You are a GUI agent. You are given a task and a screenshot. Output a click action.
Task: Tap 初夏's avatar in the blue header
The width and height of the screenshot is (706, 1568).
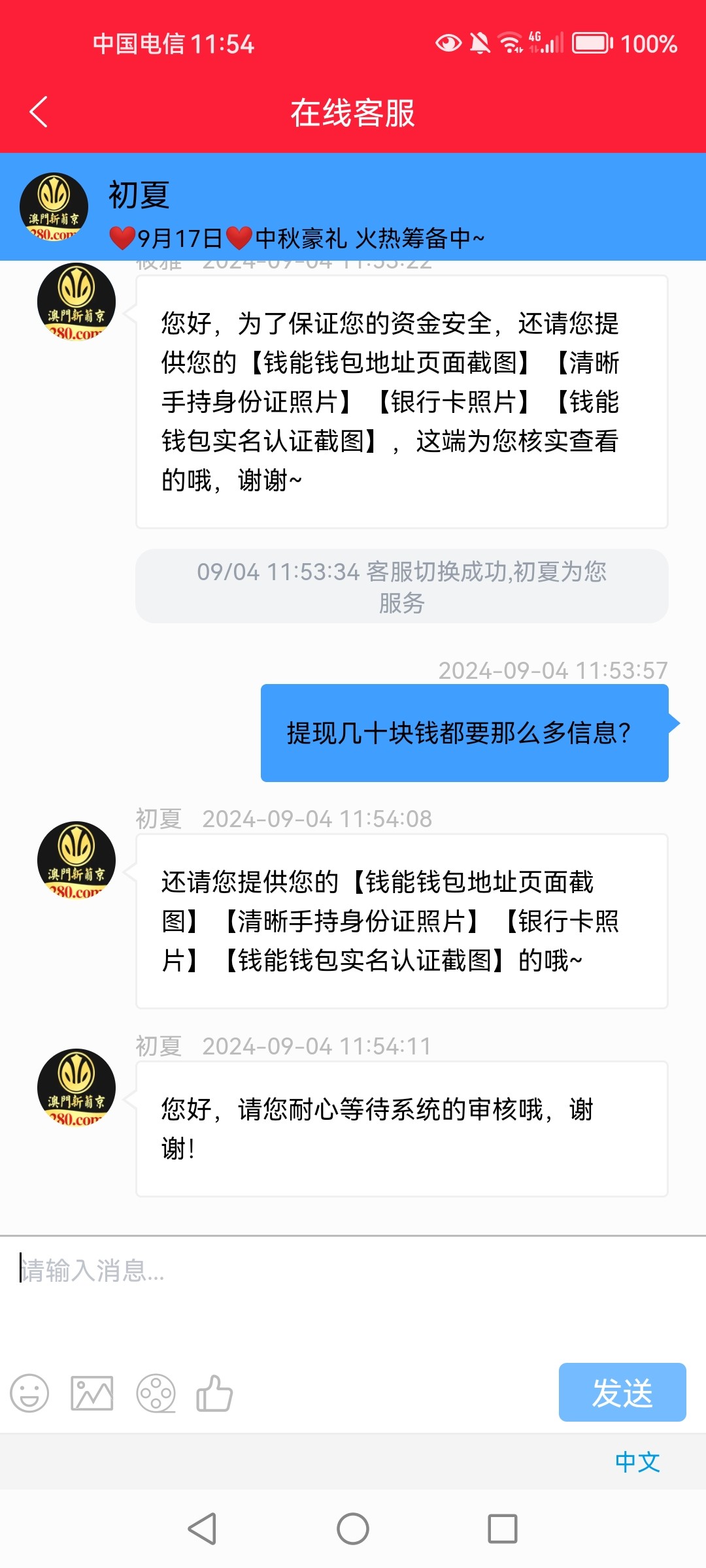[x=55, y=206]
